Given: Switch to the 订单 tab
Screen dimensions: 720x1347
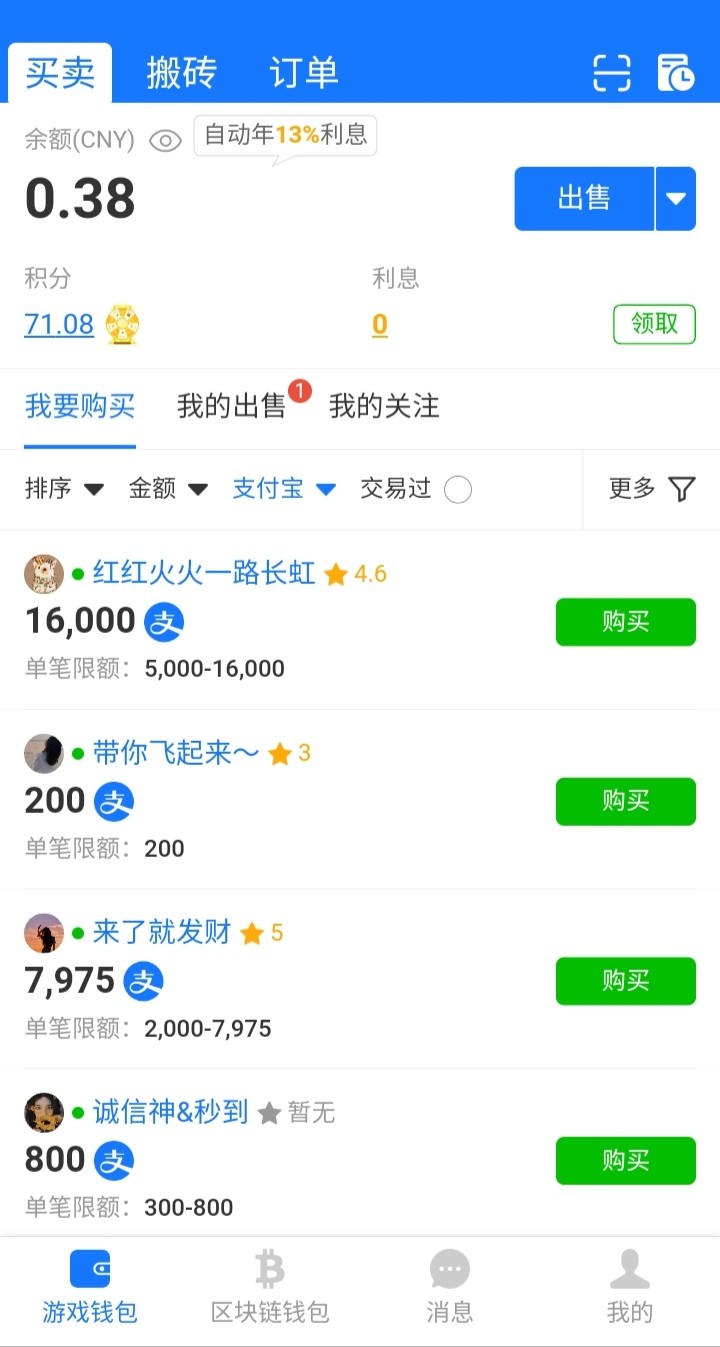Looking at the screenshot, I should point(304,73).
